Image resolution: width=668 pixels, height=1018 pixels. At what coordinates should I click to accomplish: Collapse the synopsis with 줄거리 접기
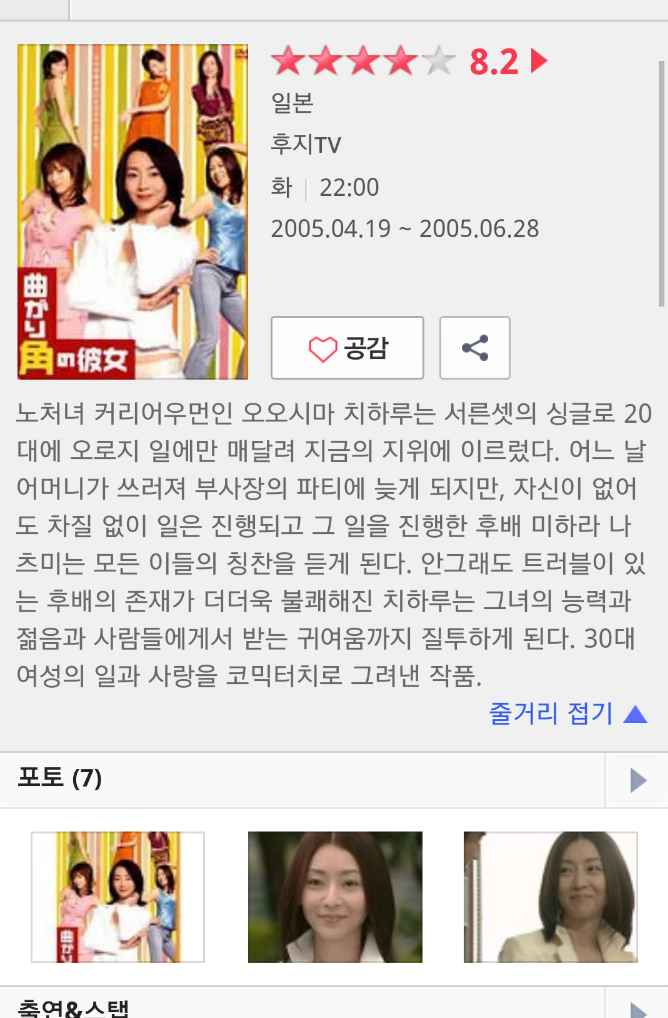pyautogui.click(x=567, y=713)
